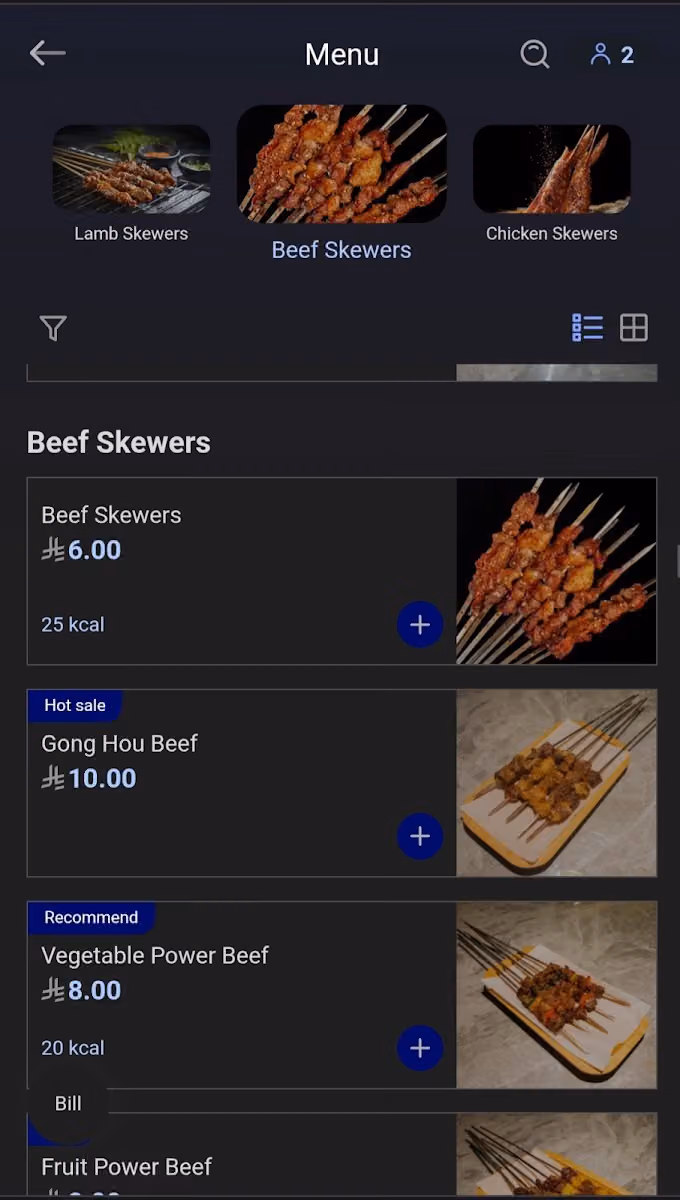Open the Gong Hou Beef item card
680x1200 pixels.
tap(342, 783)
